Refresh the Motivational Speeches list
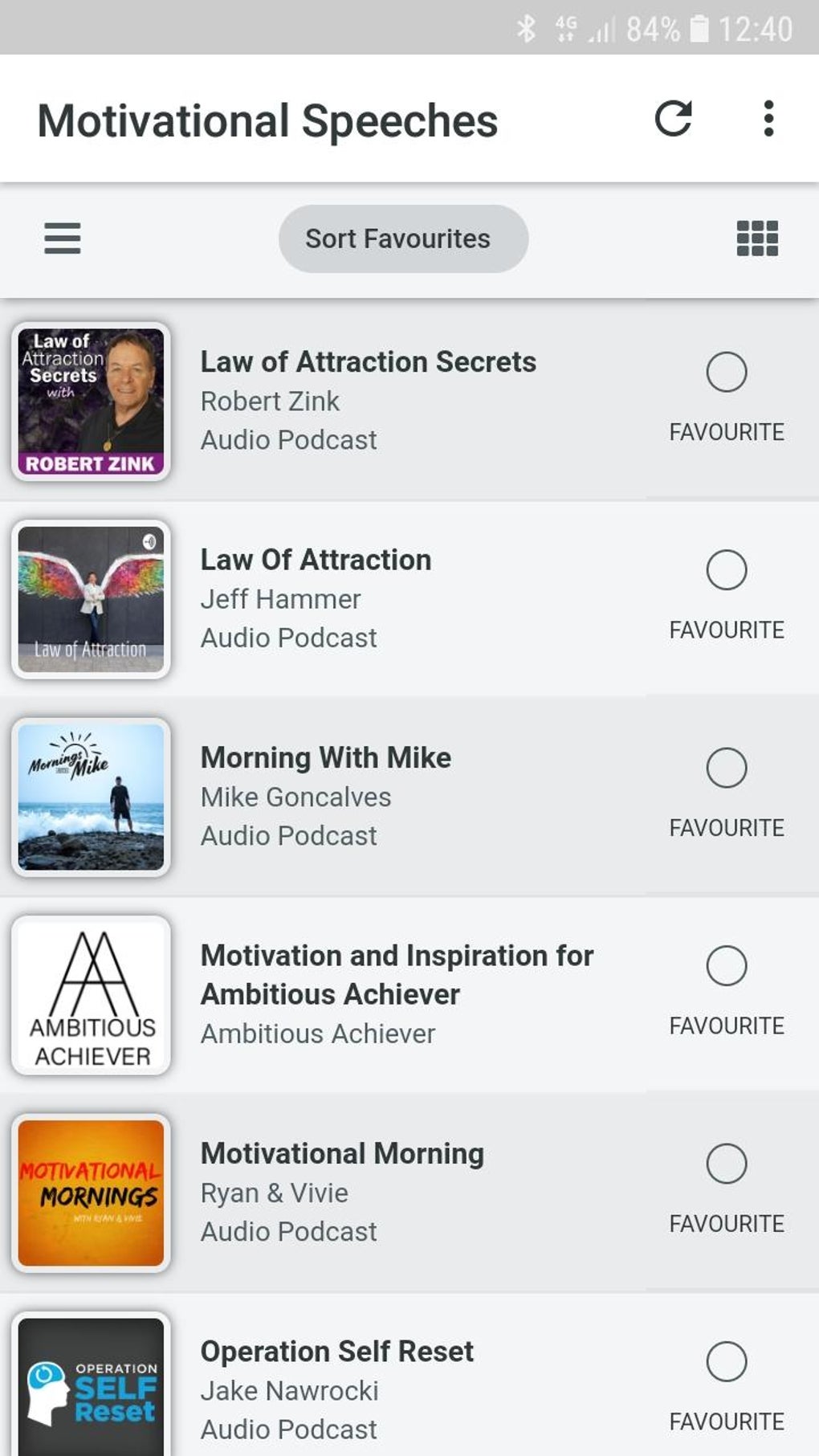The height and width of the screenshot is (1456, 819). (673, 119)
